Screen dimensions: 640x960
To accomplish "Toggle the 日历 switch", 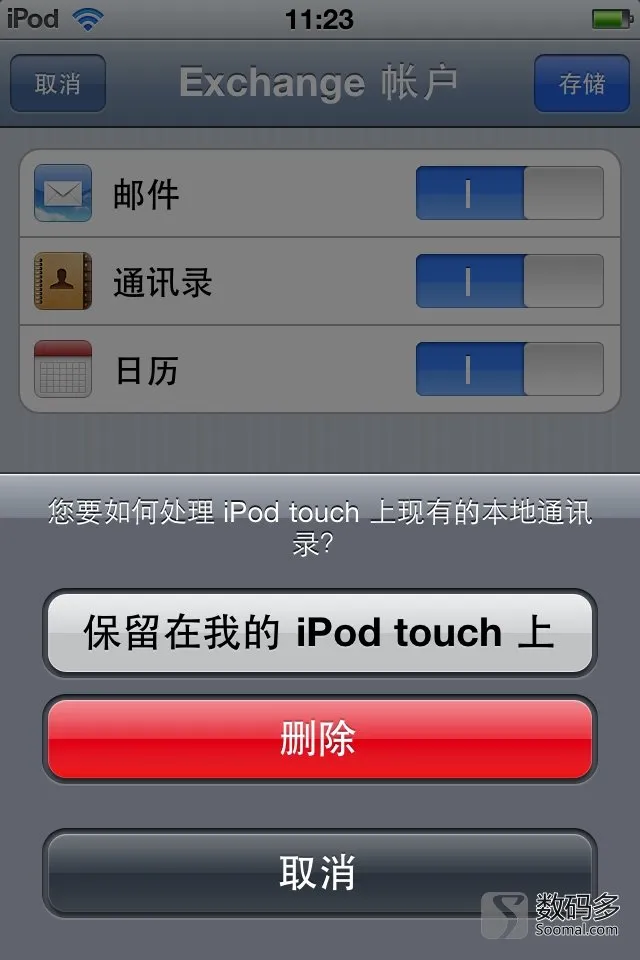I will [509, 369].
